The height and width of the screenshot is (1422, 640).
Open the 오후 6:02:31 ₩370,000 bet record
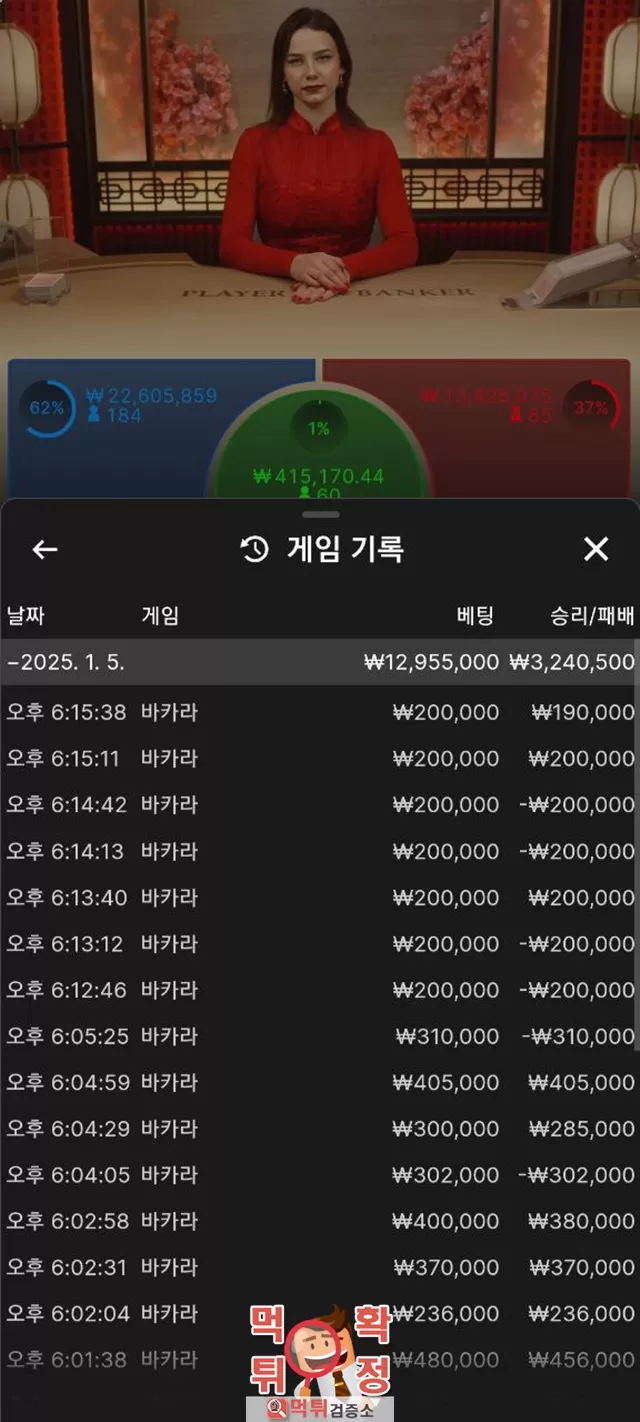click(x=318, y=1267)
